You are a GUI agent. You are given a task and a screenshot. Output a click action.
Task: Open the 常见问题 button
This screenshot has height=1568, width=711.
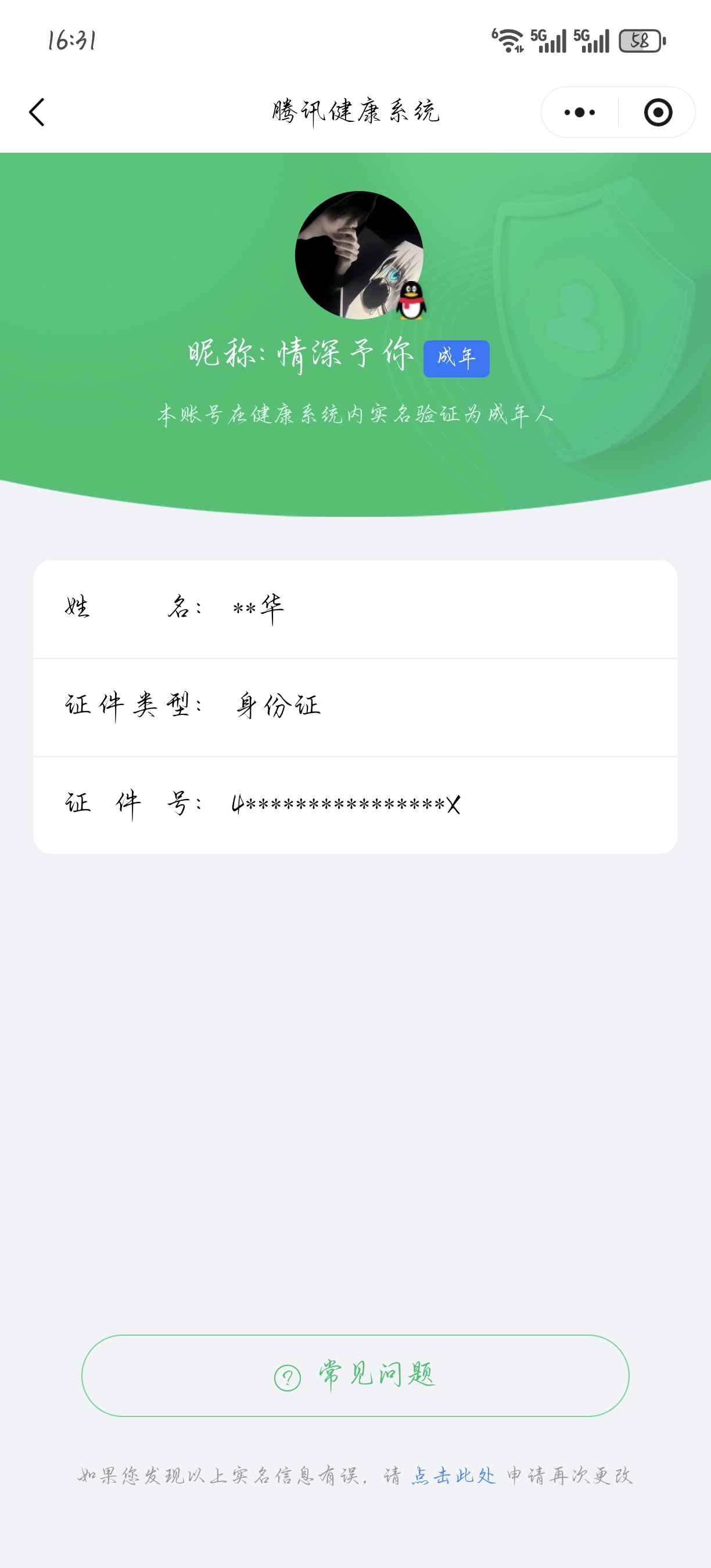[x=355, y=1375]
